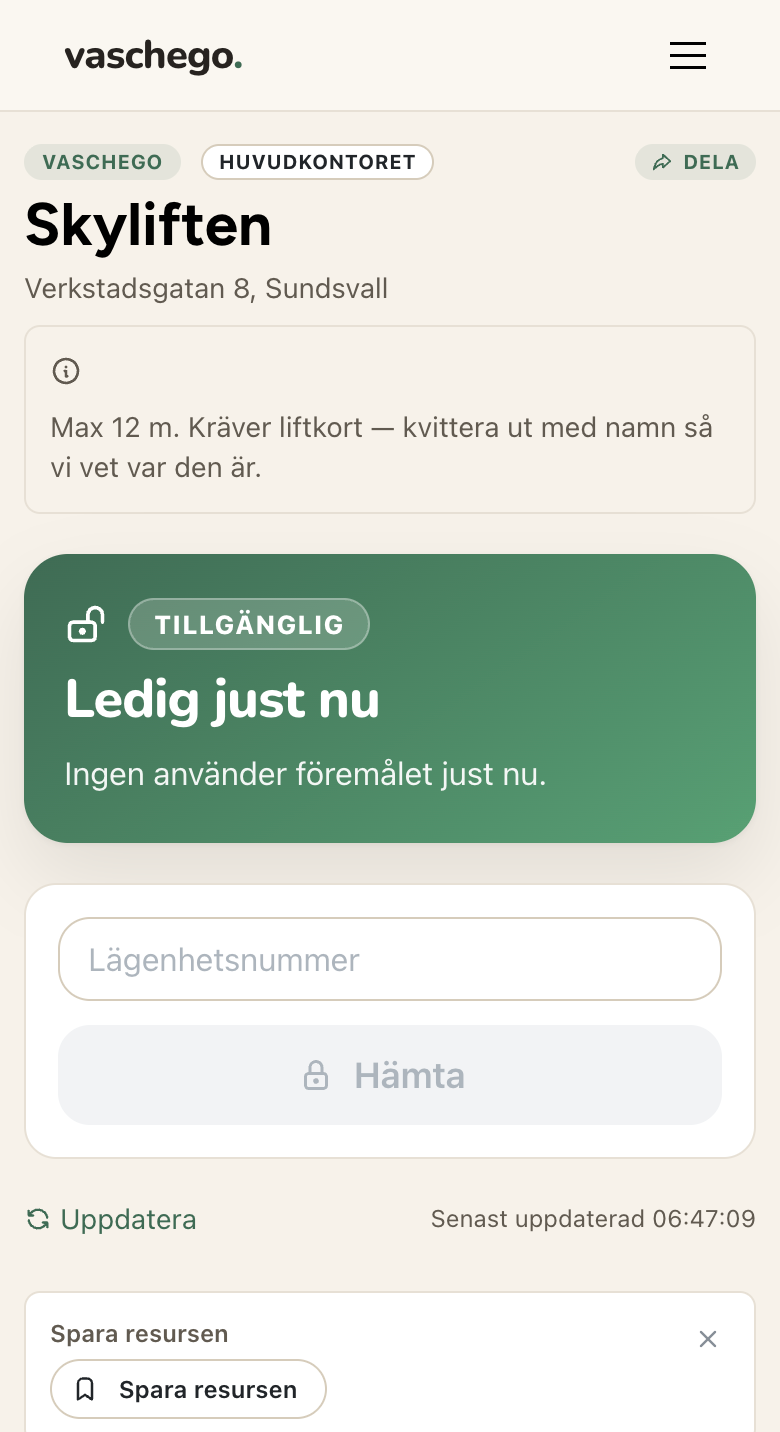Open the Vaschego organisation chip
This screenshot has height=1432, width=780.
point(102,162)
